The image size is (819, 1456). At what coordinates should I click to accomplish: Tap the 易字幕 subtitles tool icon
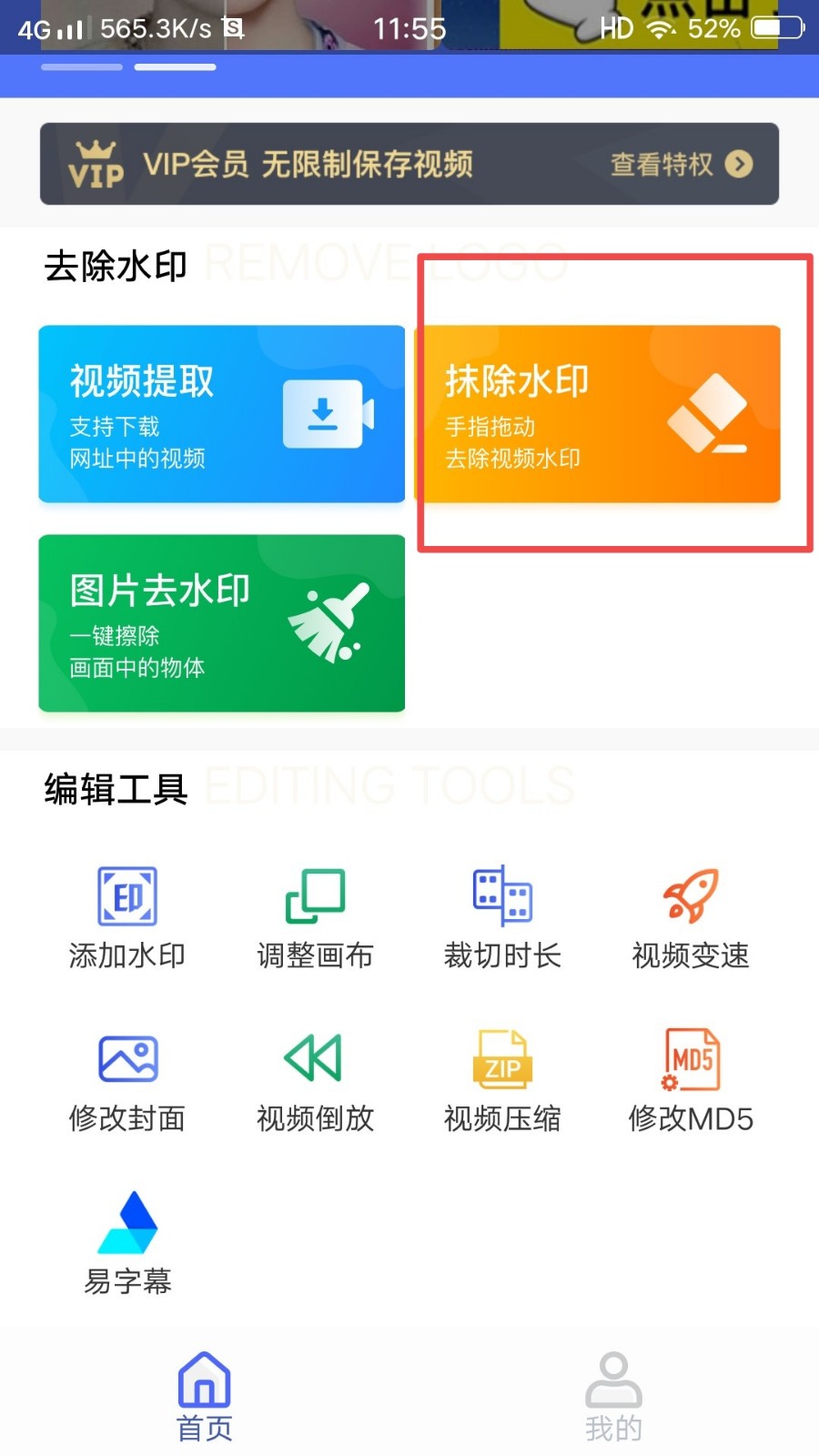pyautogui.click(x=126, y=1224)
